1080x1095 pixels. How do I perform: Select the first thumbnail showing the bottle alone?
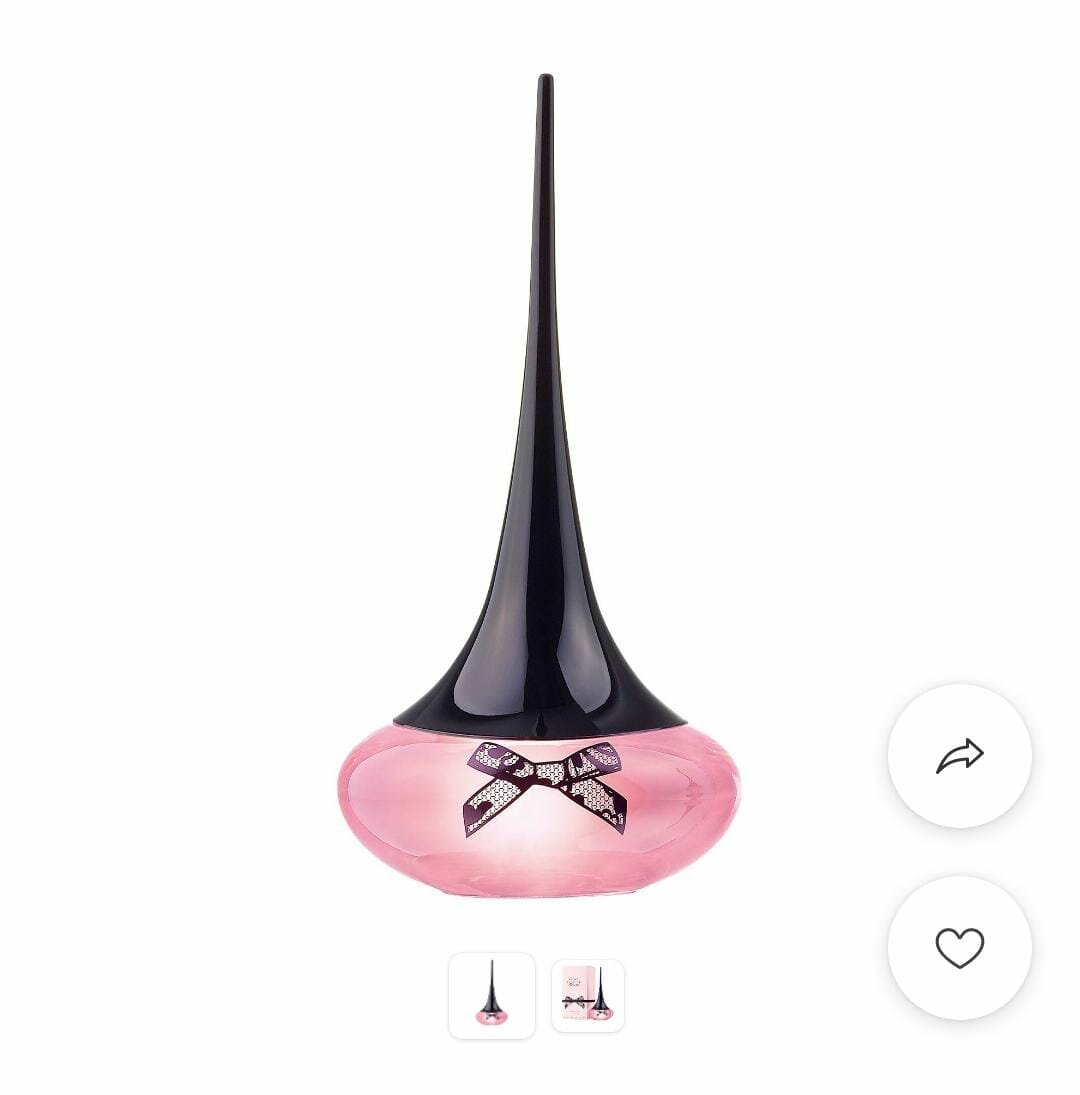coord(491,995)
